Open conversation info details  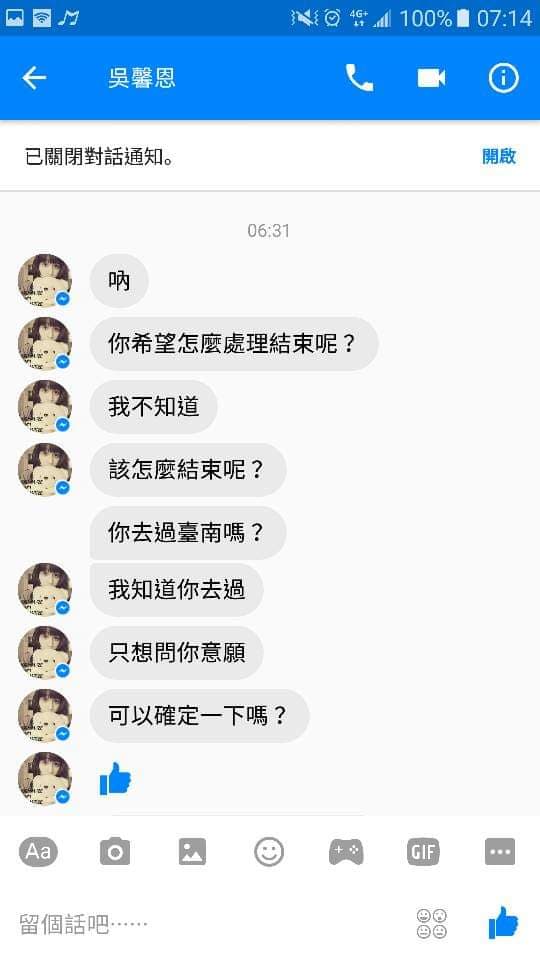(x=503, y=78)
